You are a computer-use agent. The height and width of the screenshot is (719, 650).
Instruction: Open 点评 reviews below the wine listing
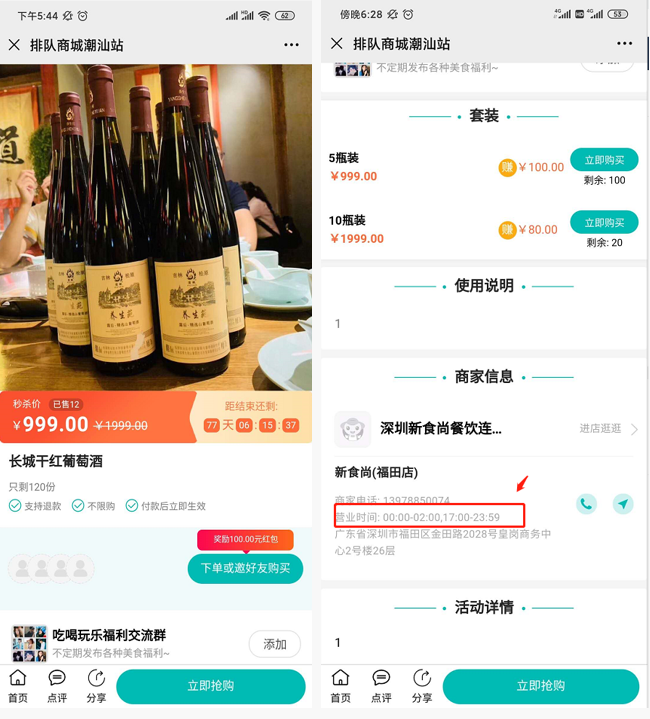(x=57, y=686)
